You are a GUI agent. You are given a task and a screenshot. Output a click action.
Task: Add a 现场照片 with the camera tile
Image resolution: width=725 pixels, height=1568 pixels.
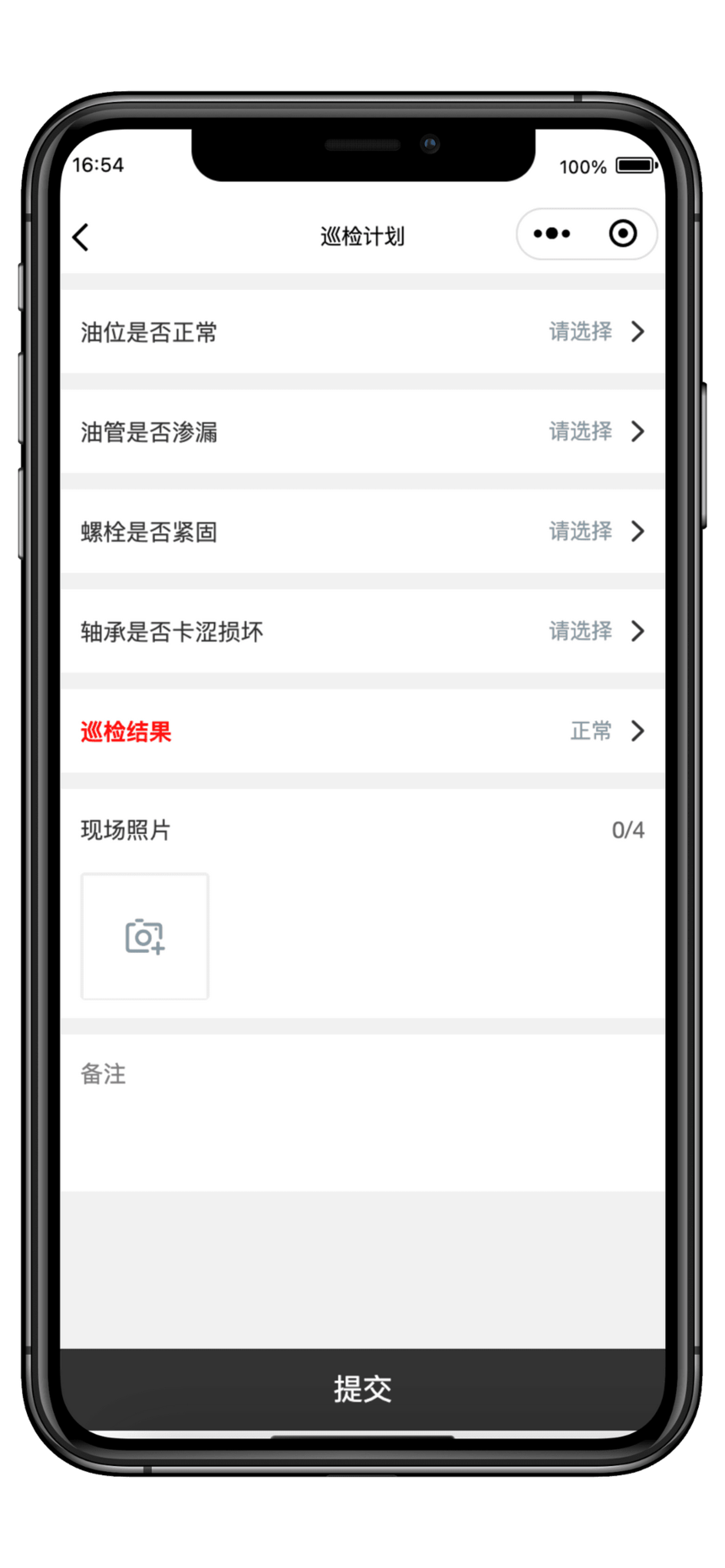(145, 936)
